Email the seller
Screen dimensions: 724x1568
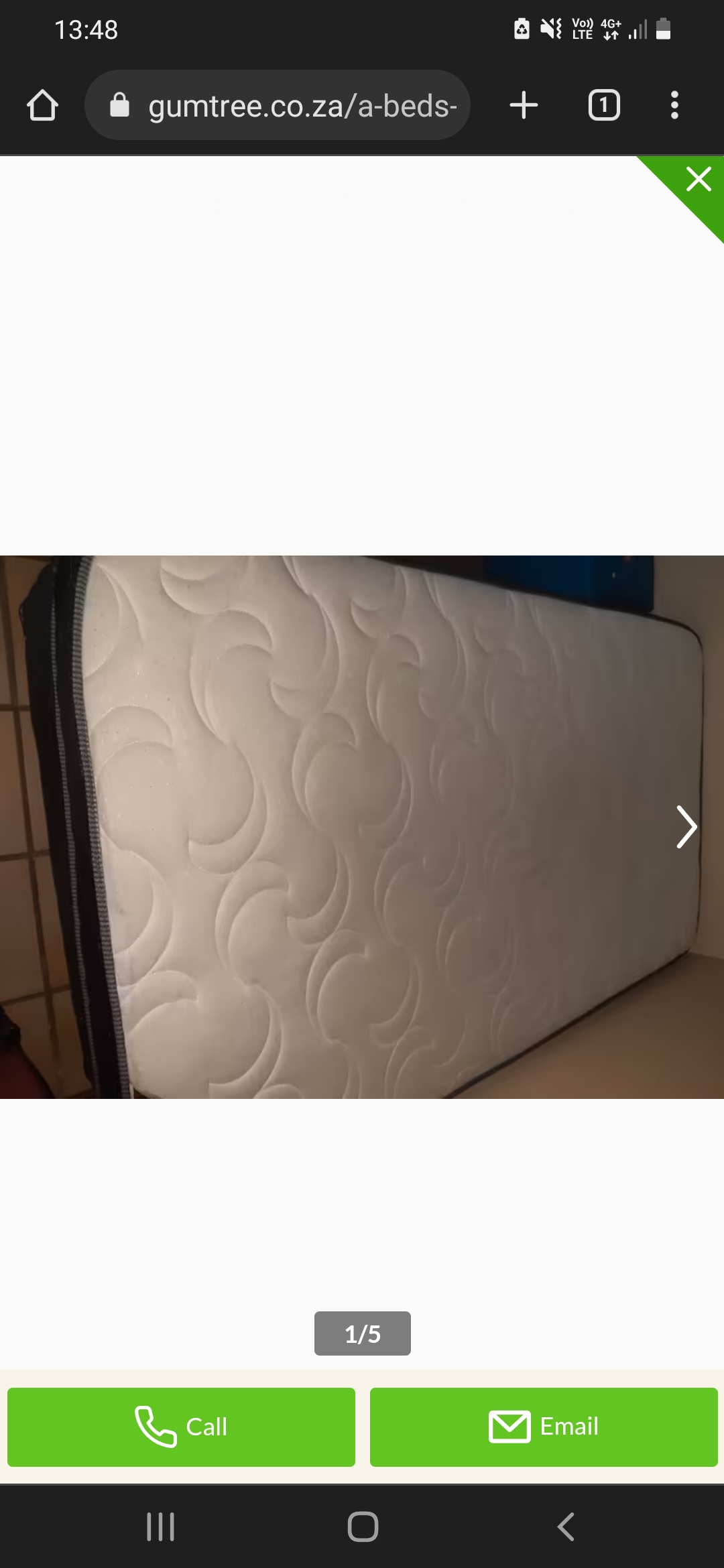tap(544, 1427)
